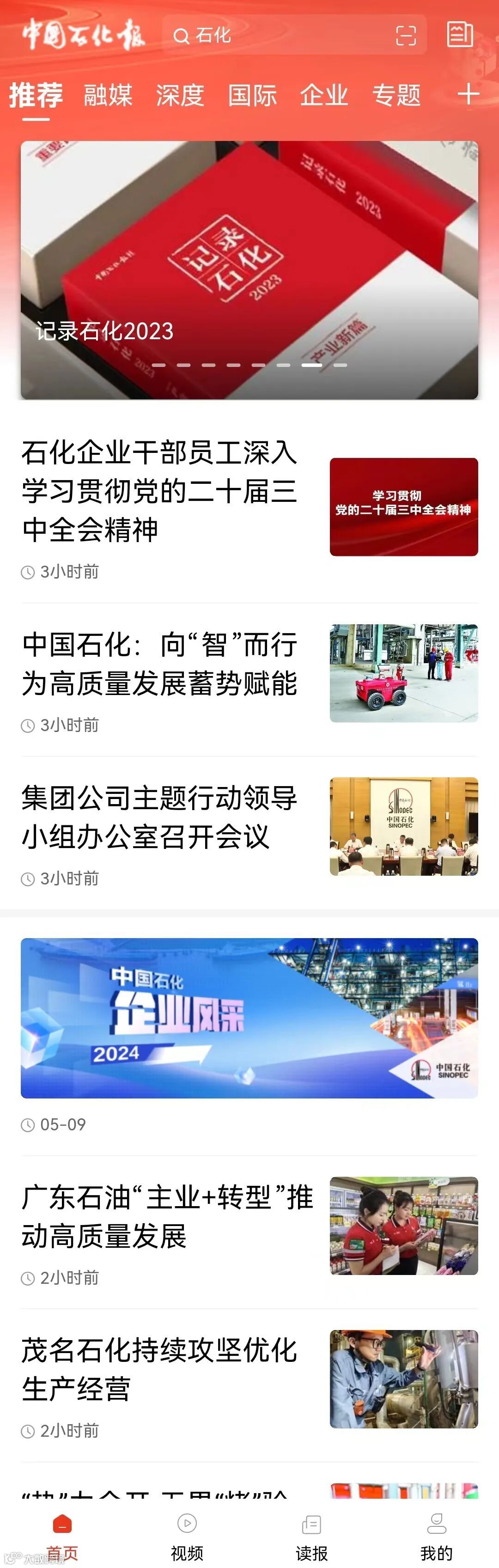Open the 企业风采 2024 banner
The width and height of the screenshot is (499, 1568).
pos(249,1018)
